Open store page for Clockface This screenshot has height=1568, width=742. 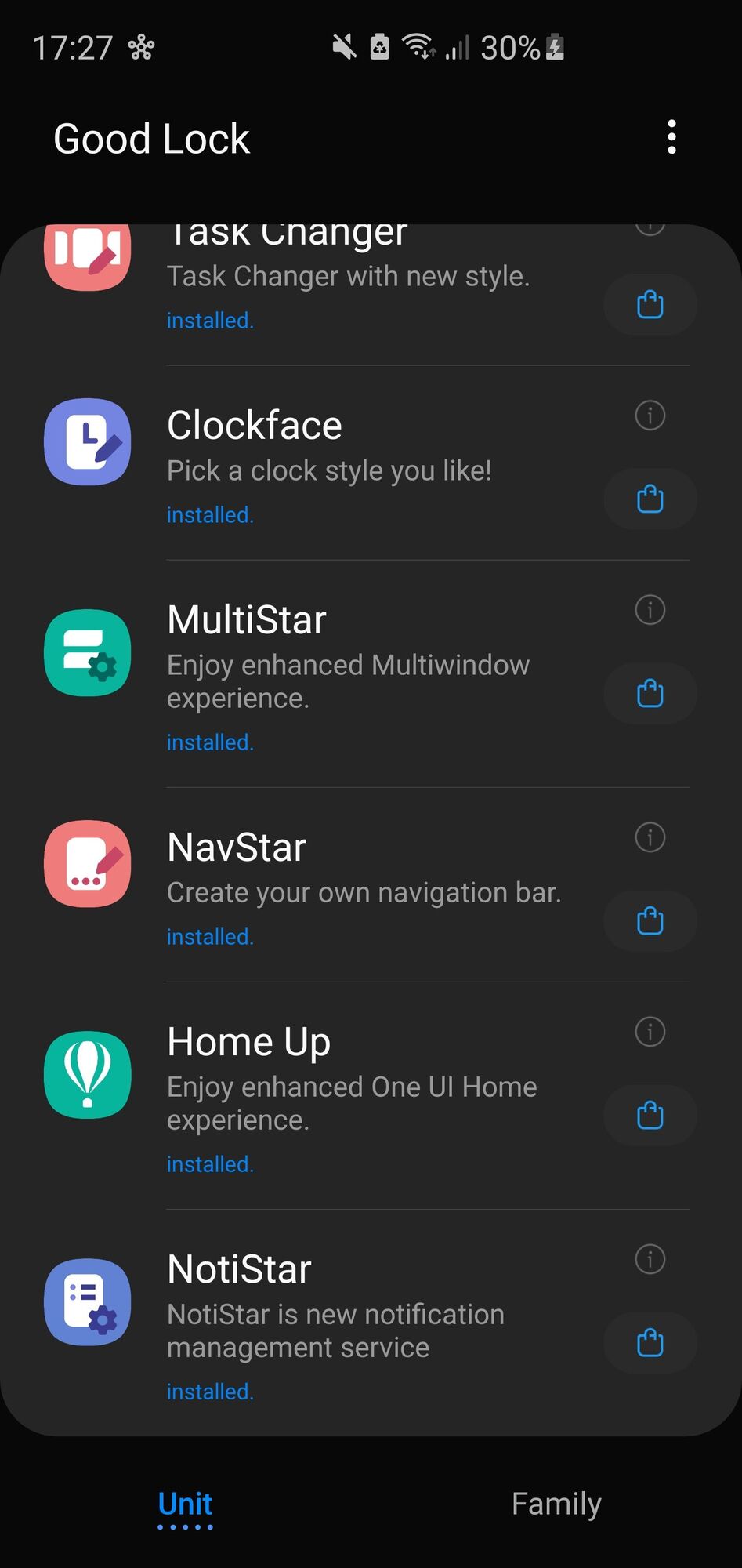650,499
